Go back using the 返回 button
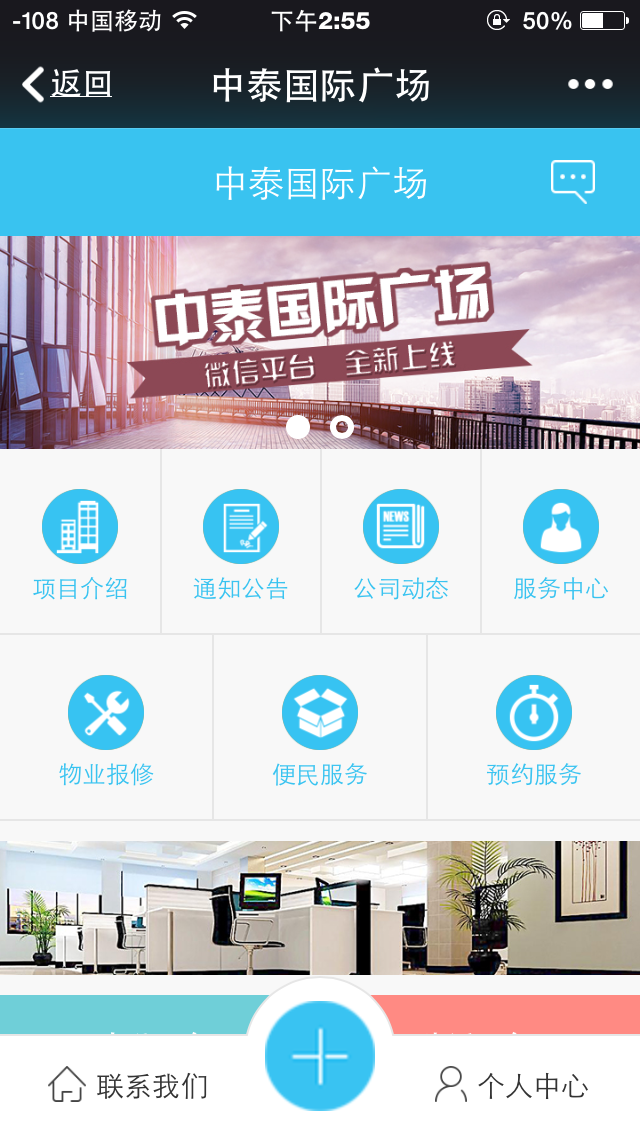This screenshot has height=1136, width=640. coord(68,85)
